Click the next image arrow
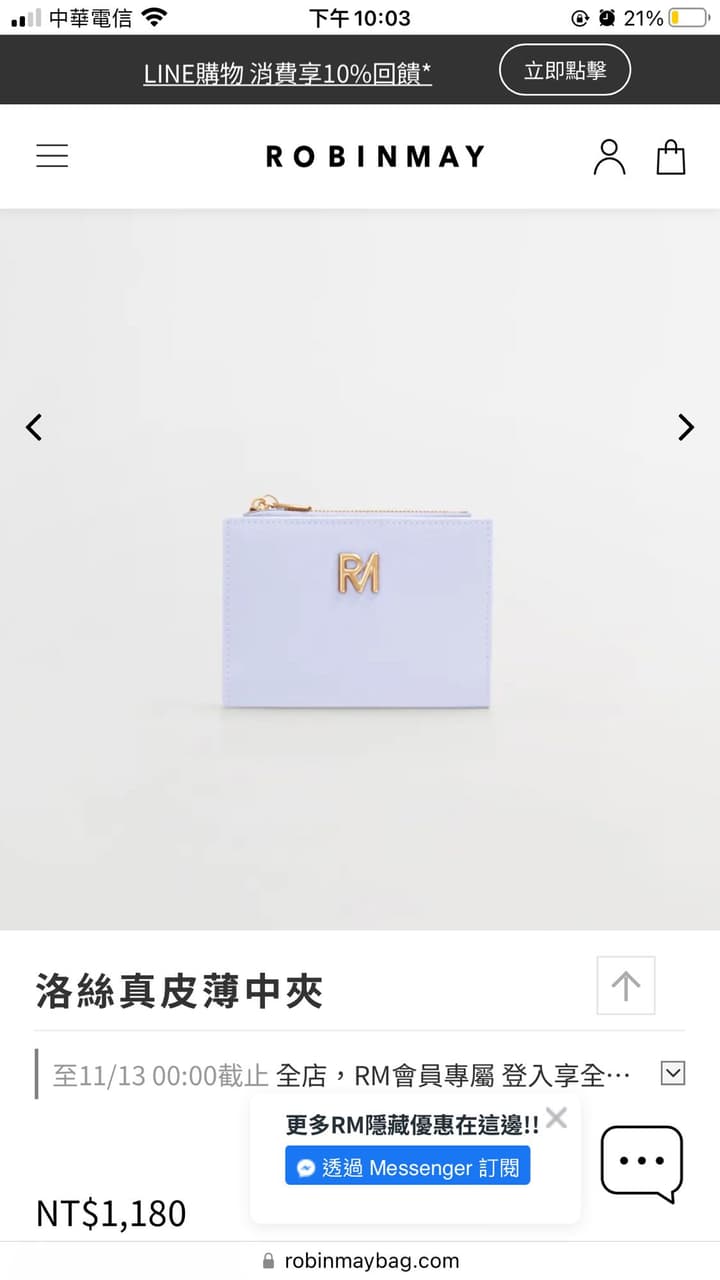The height and width of the screenshot is (1280, 720). pyautogui.click(x=686, y=427)
